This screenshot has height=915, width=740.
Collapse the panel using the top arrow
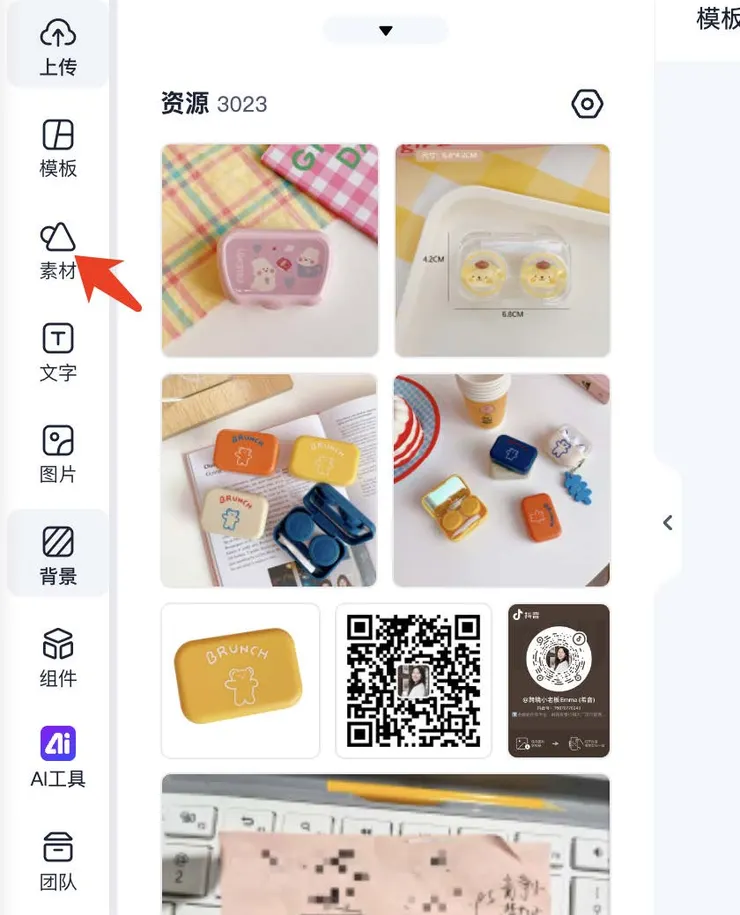(x=385, y=30)
